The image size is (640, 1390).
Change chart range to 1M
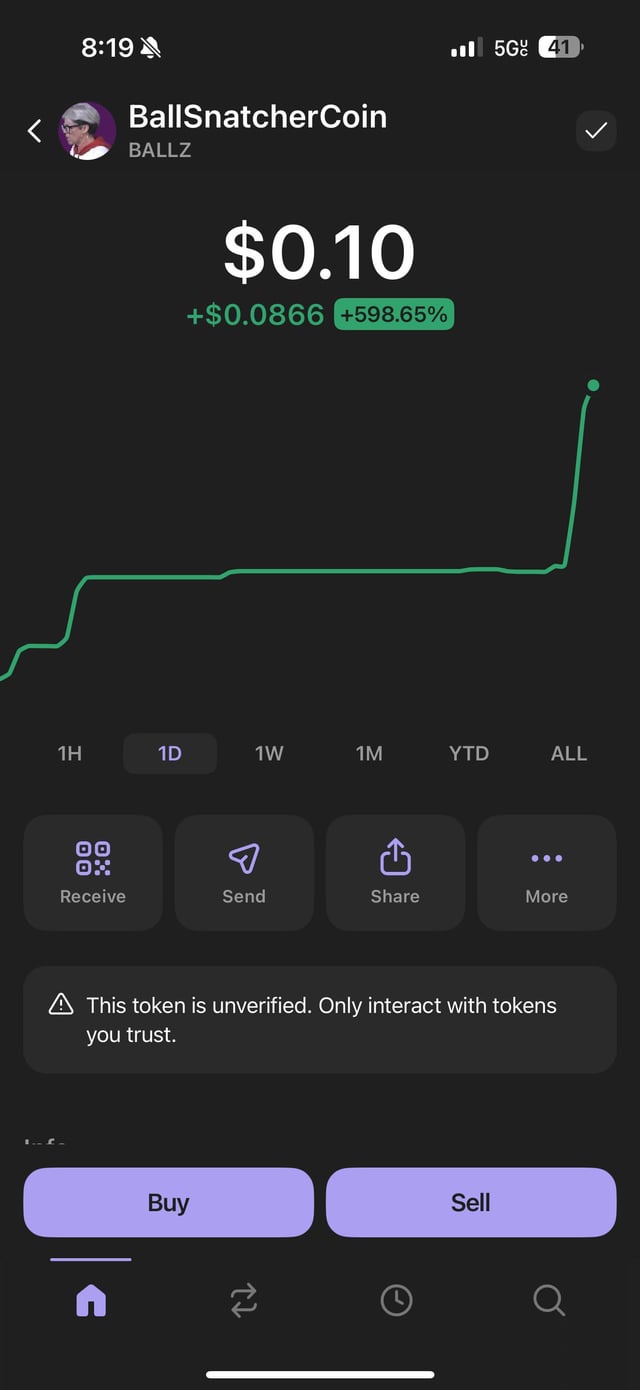[369, 754]
